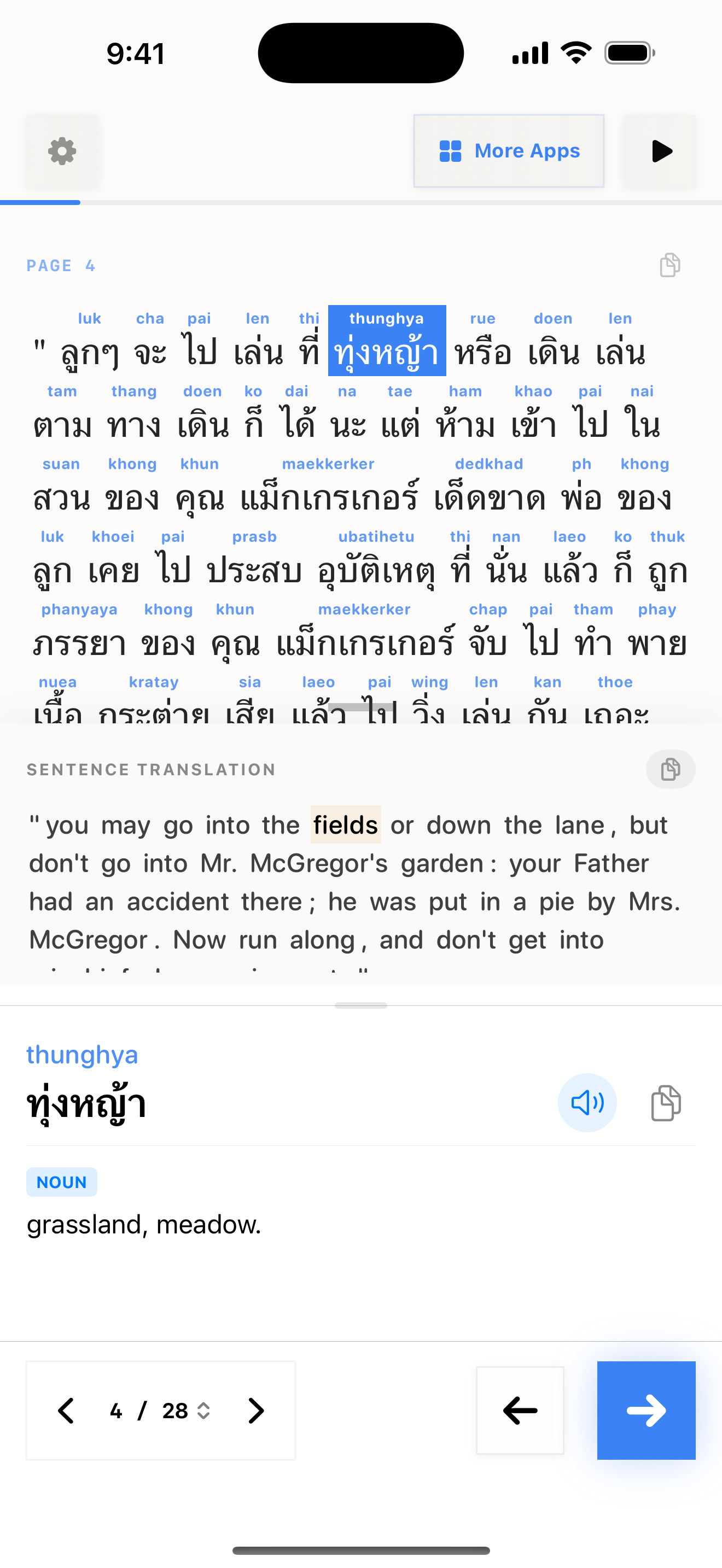This screenshot has width=722, height=1568.
Task: Copy the word ทุ่งหญ้า
Action: tap(666, 1102)
